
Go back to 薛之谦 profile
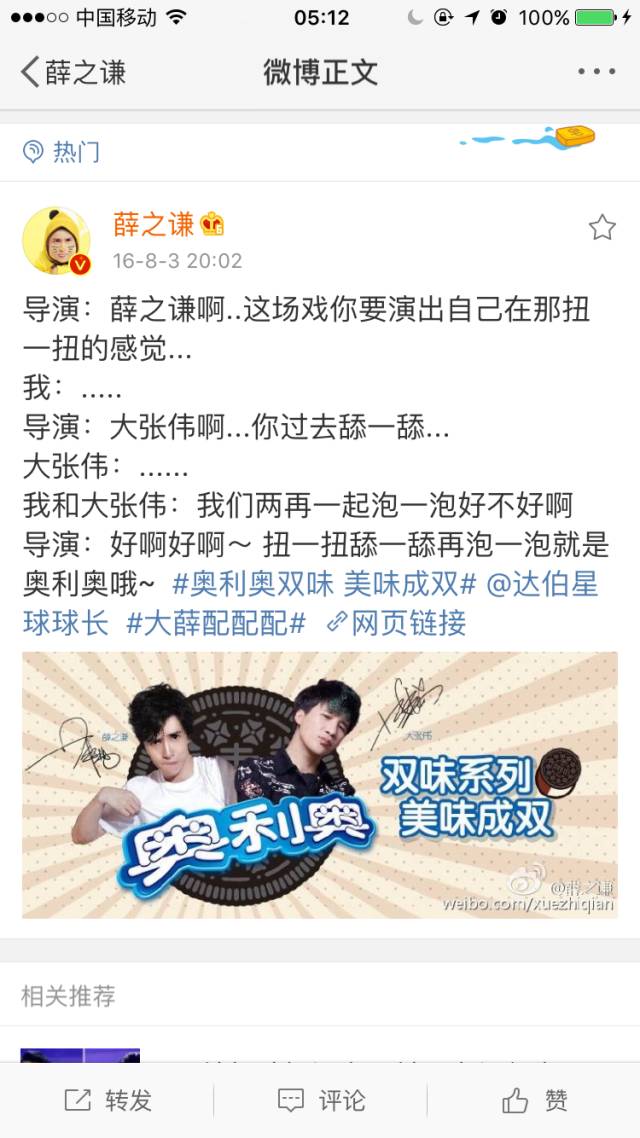click(x=72, y=72)
